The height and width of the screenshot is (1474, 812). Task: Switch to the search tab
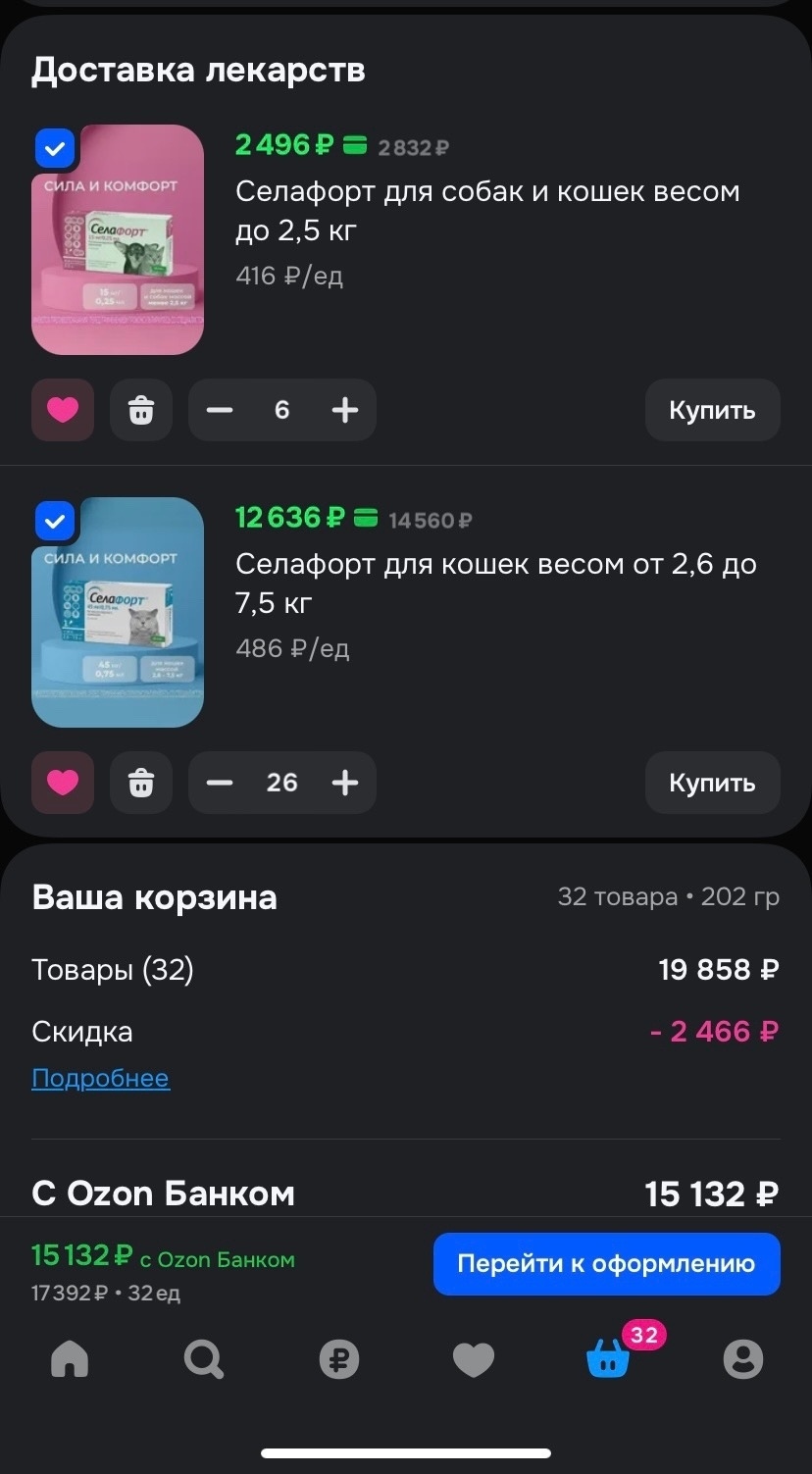pos(204,1359)
